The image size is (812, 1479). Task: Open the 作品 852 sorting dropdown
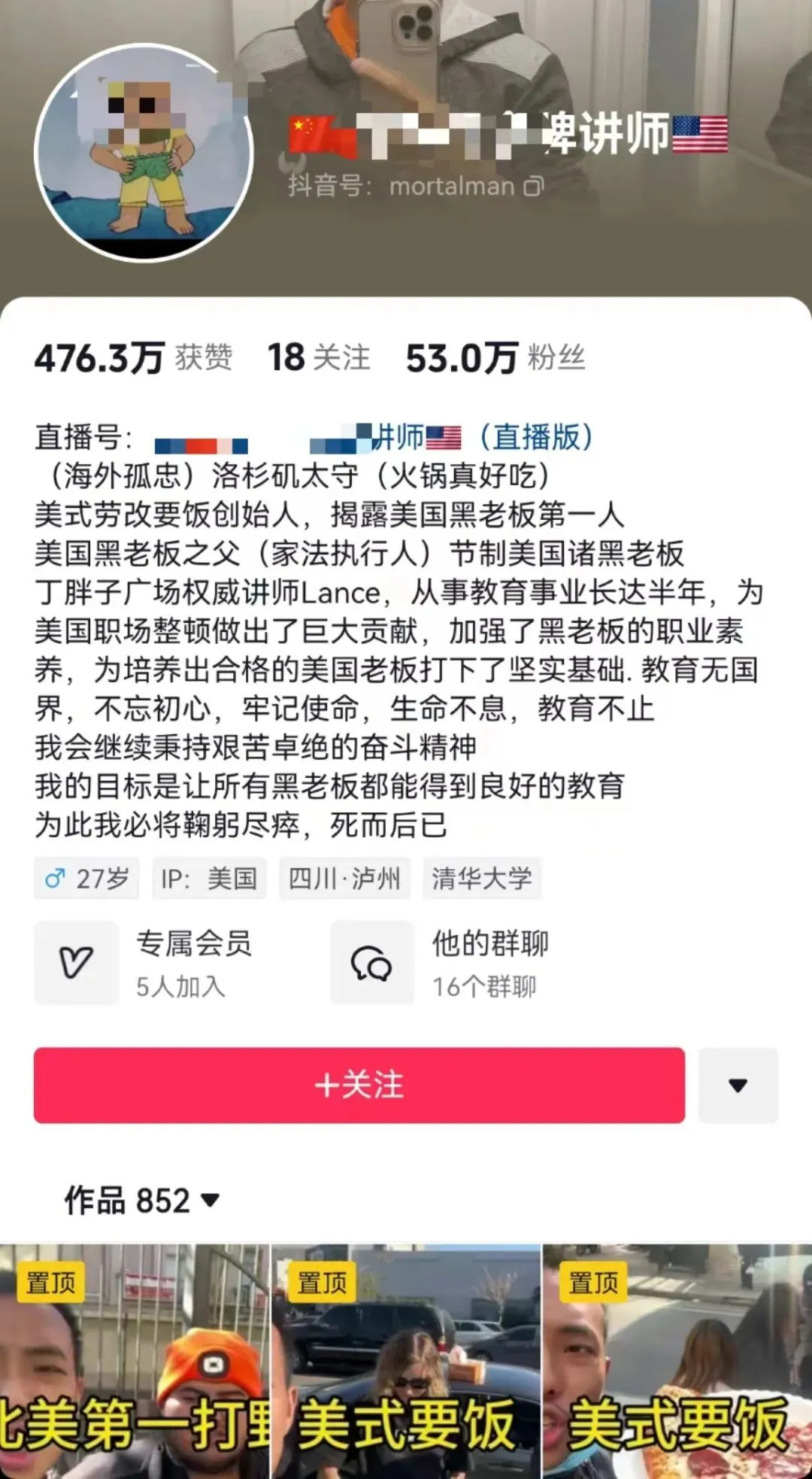pos(143,1200)
